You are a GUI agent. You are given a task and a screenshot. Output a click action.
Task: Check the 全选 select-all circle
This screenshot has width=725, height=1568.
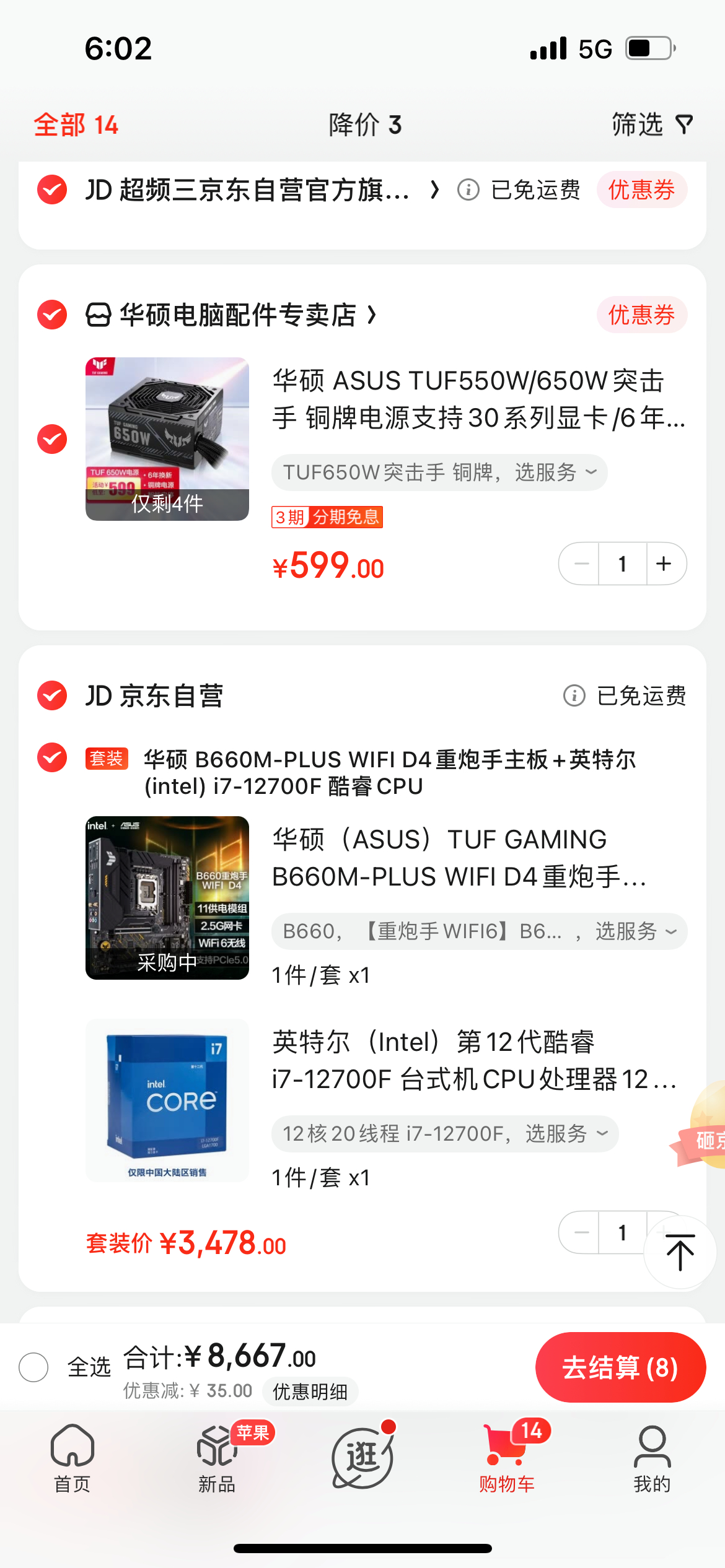[x=33, y=1367]
